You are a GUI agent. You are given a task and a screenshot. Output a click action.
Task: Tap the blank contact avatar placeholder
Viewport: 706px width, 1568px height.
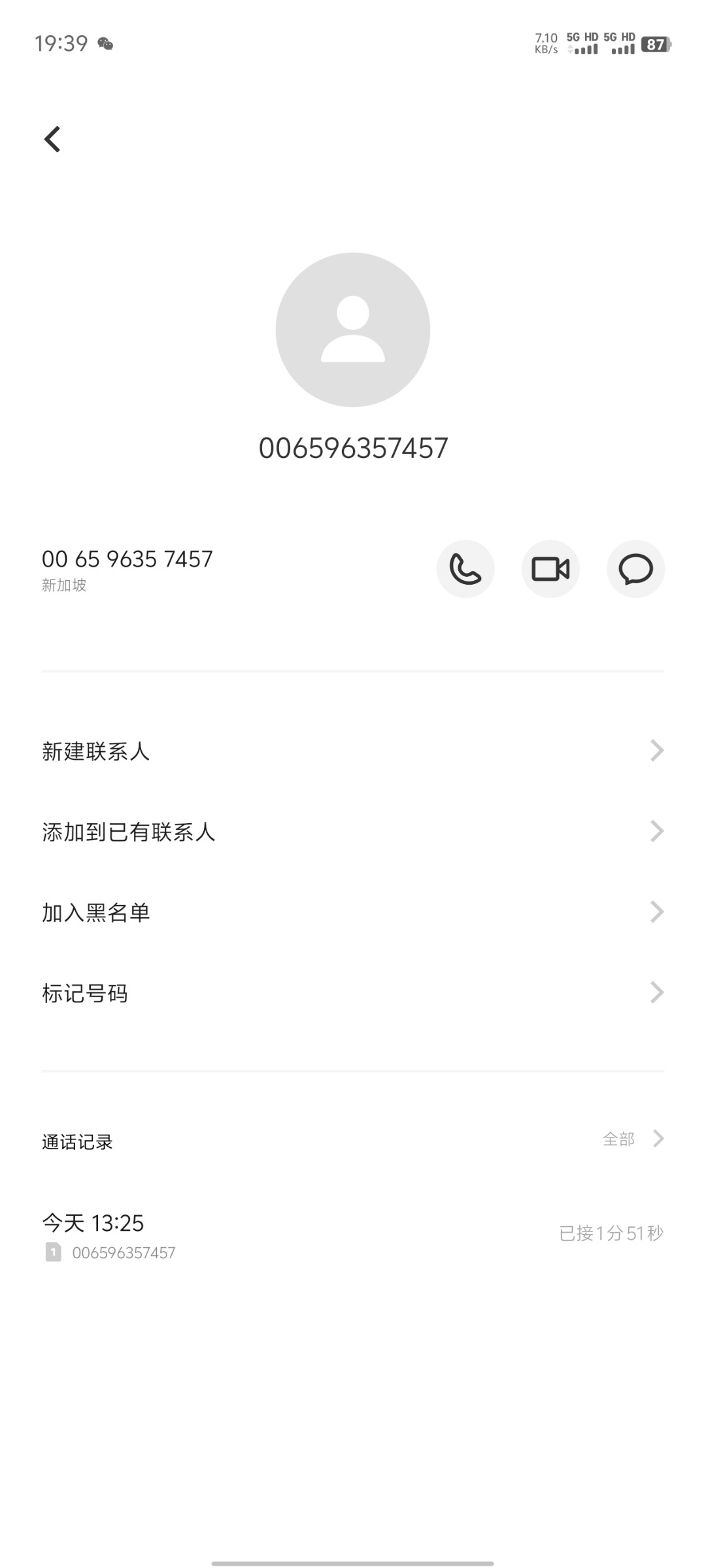tap(353, 330)
